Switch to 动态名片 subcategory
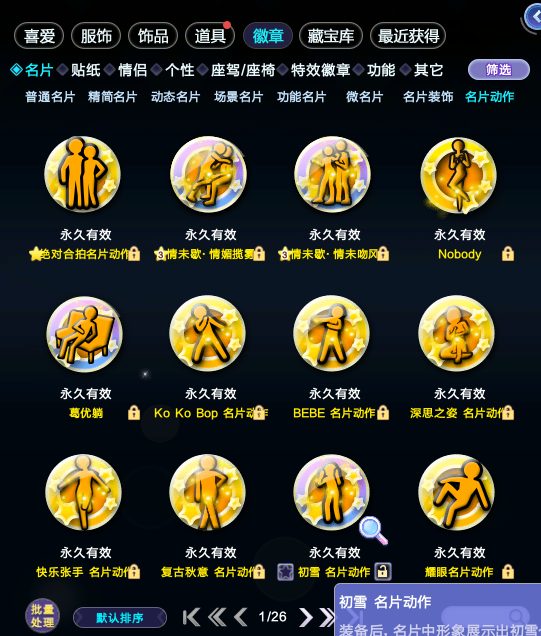Screen dimensions: 541x636 [x=176, y=97]
